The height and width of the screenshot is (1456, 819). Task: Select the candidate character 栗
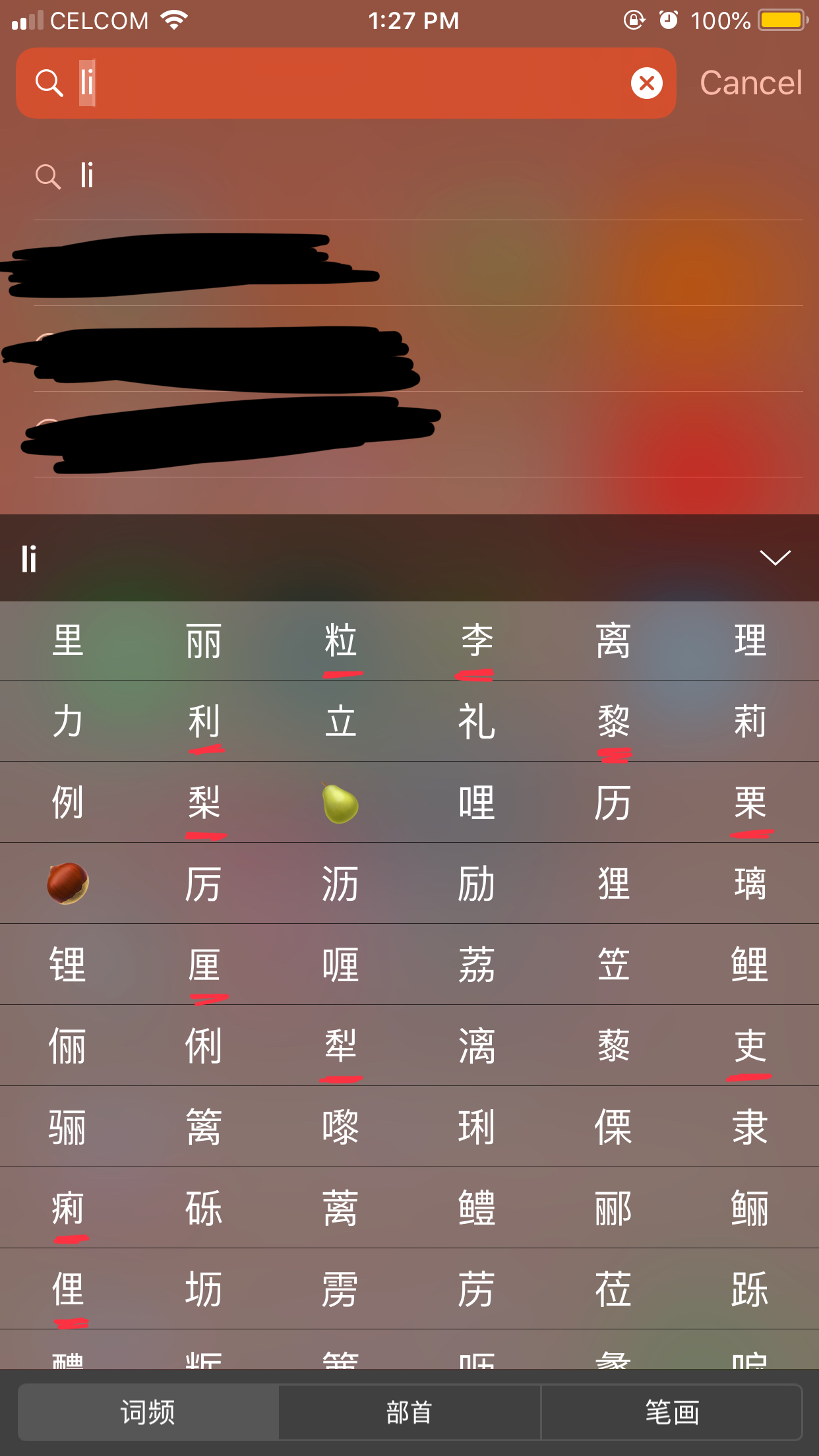[x=750, y=803]
